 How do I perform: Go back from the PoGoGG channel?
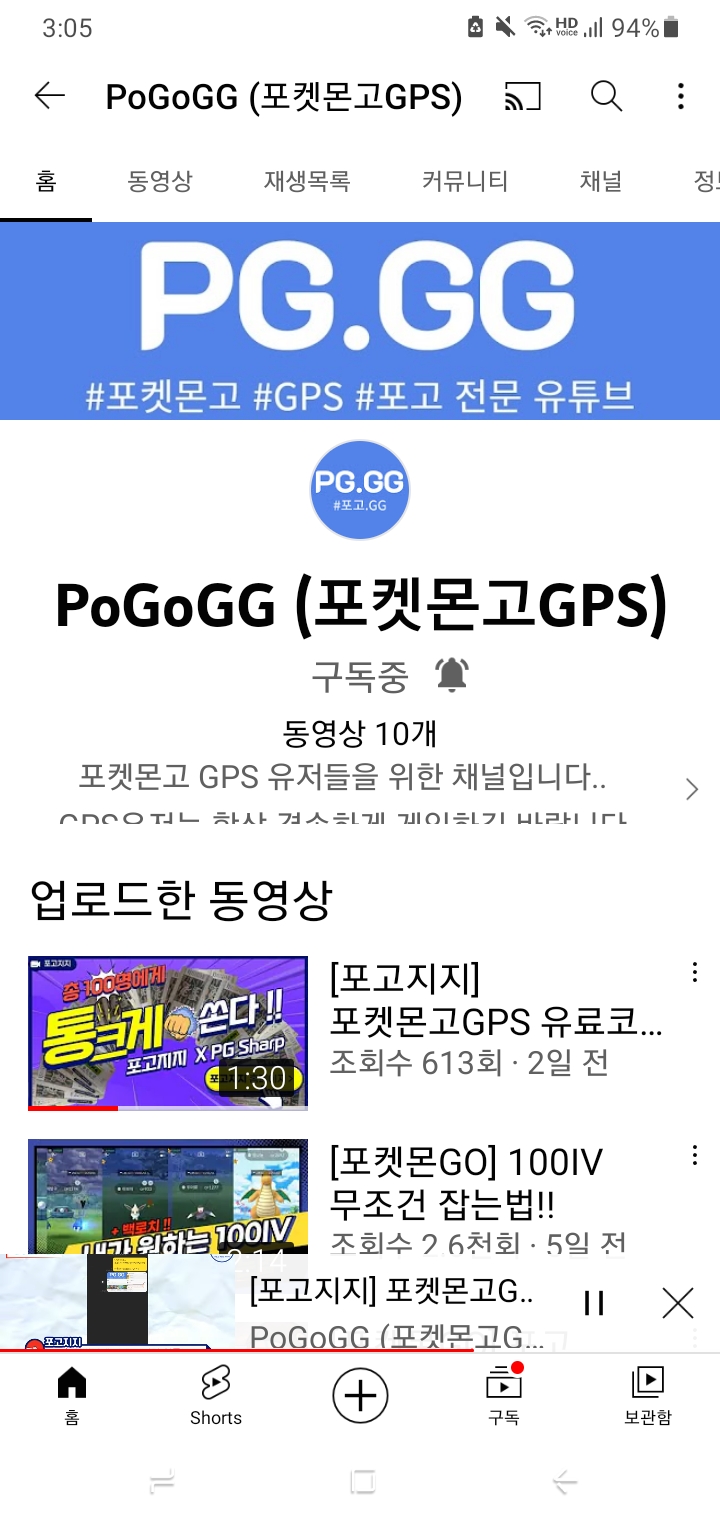tap(49, 96)
